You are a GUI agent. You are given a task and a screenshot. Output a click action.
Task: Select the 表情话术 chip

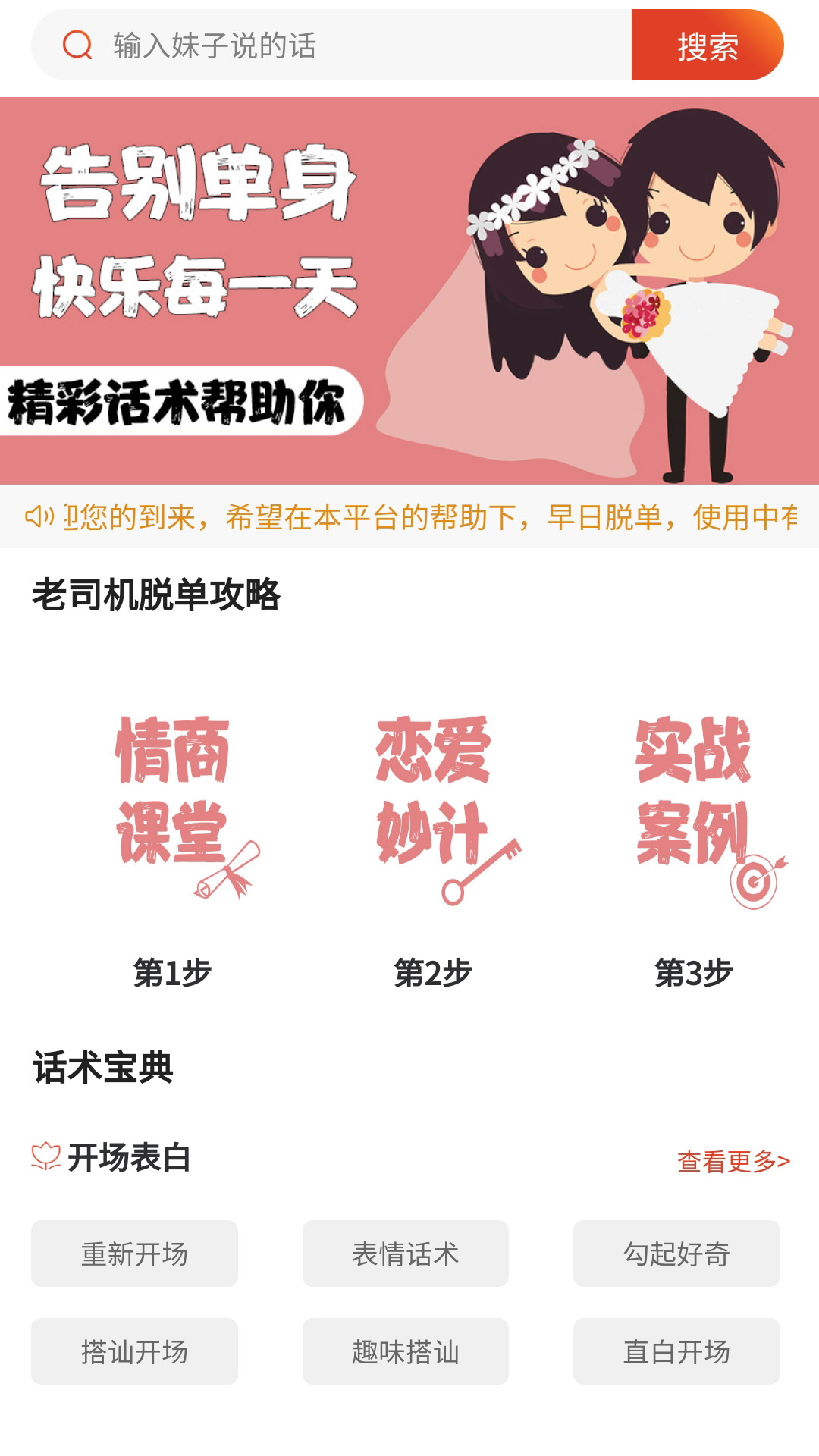pyautogui.click(x=405, y=1254)
